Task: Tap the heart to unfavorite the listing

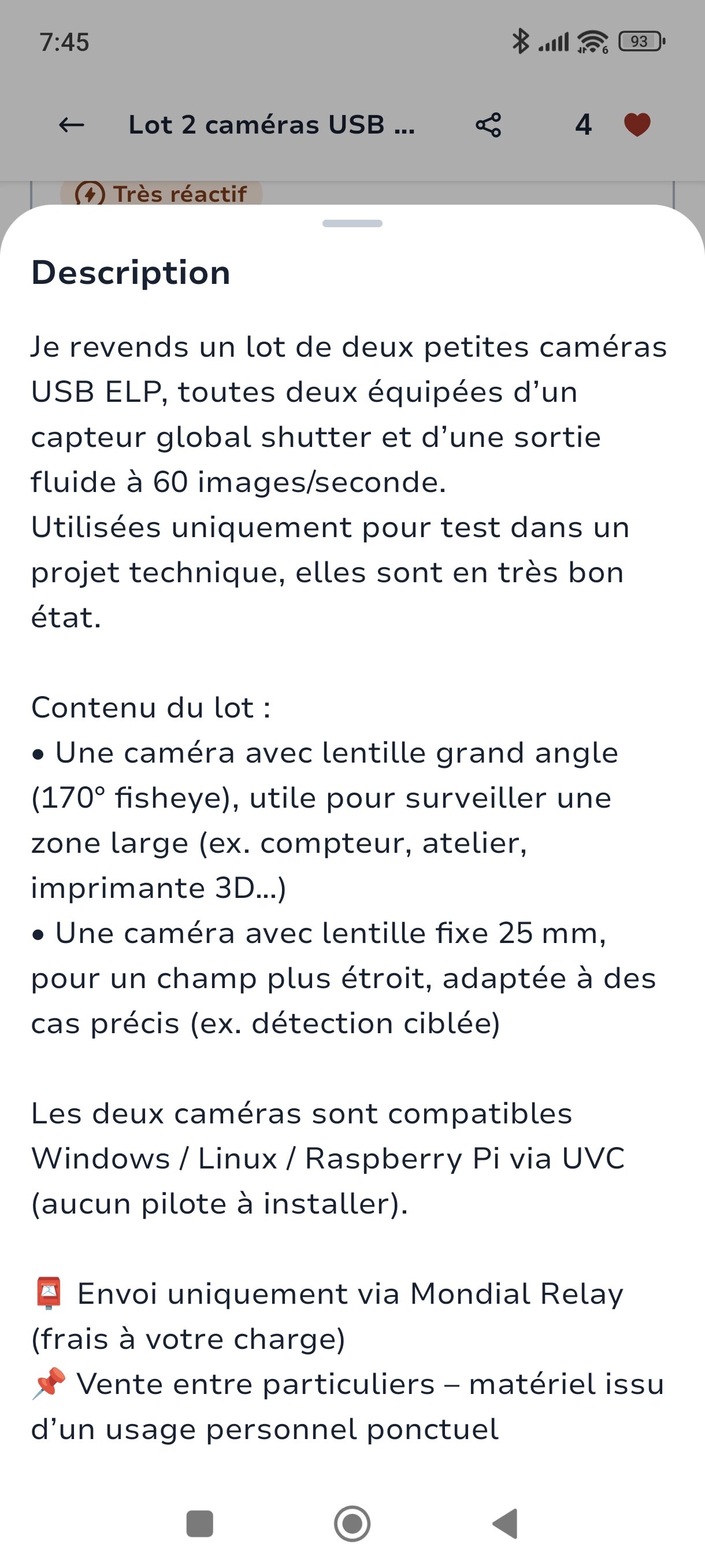Action: point(637,125)
